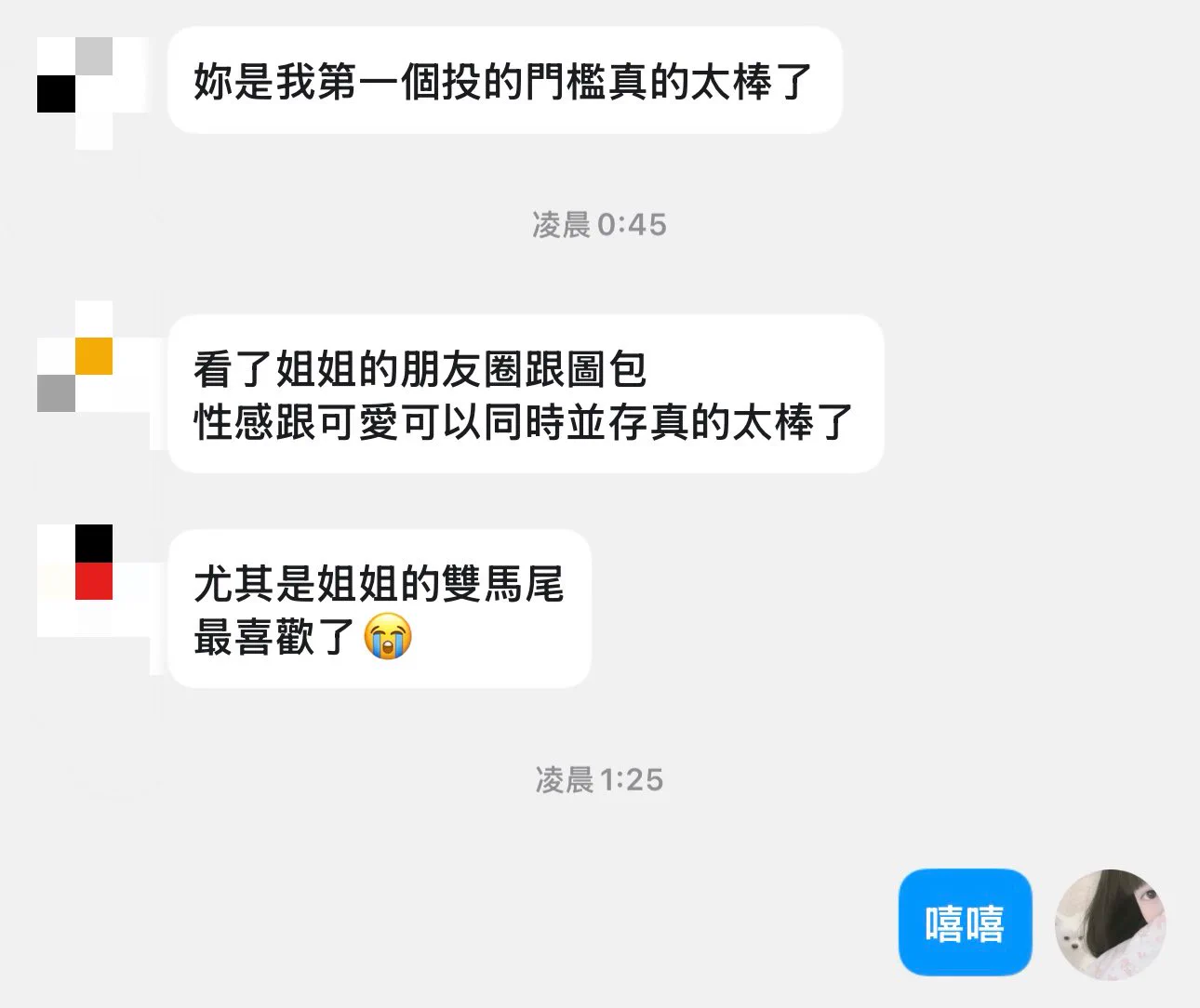Open sender's avatar beside 妳是我第一個投的門檻 message
Viewport: 1200px width, 1008px height.
93,93
